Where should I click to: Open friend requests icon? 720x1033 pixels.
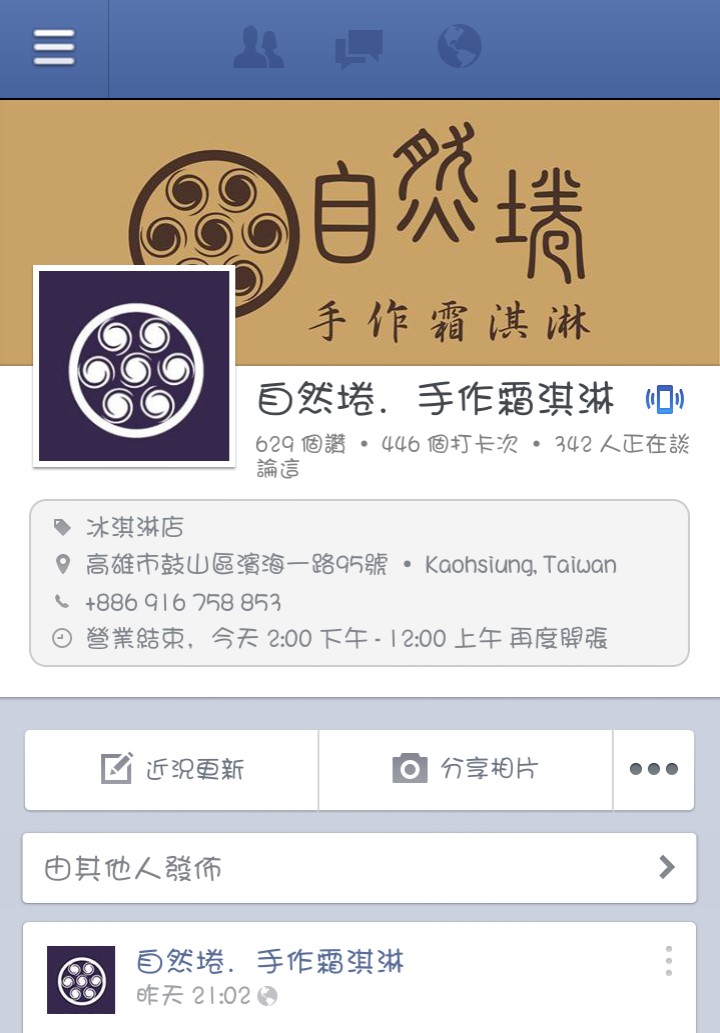tap(258, 45)
